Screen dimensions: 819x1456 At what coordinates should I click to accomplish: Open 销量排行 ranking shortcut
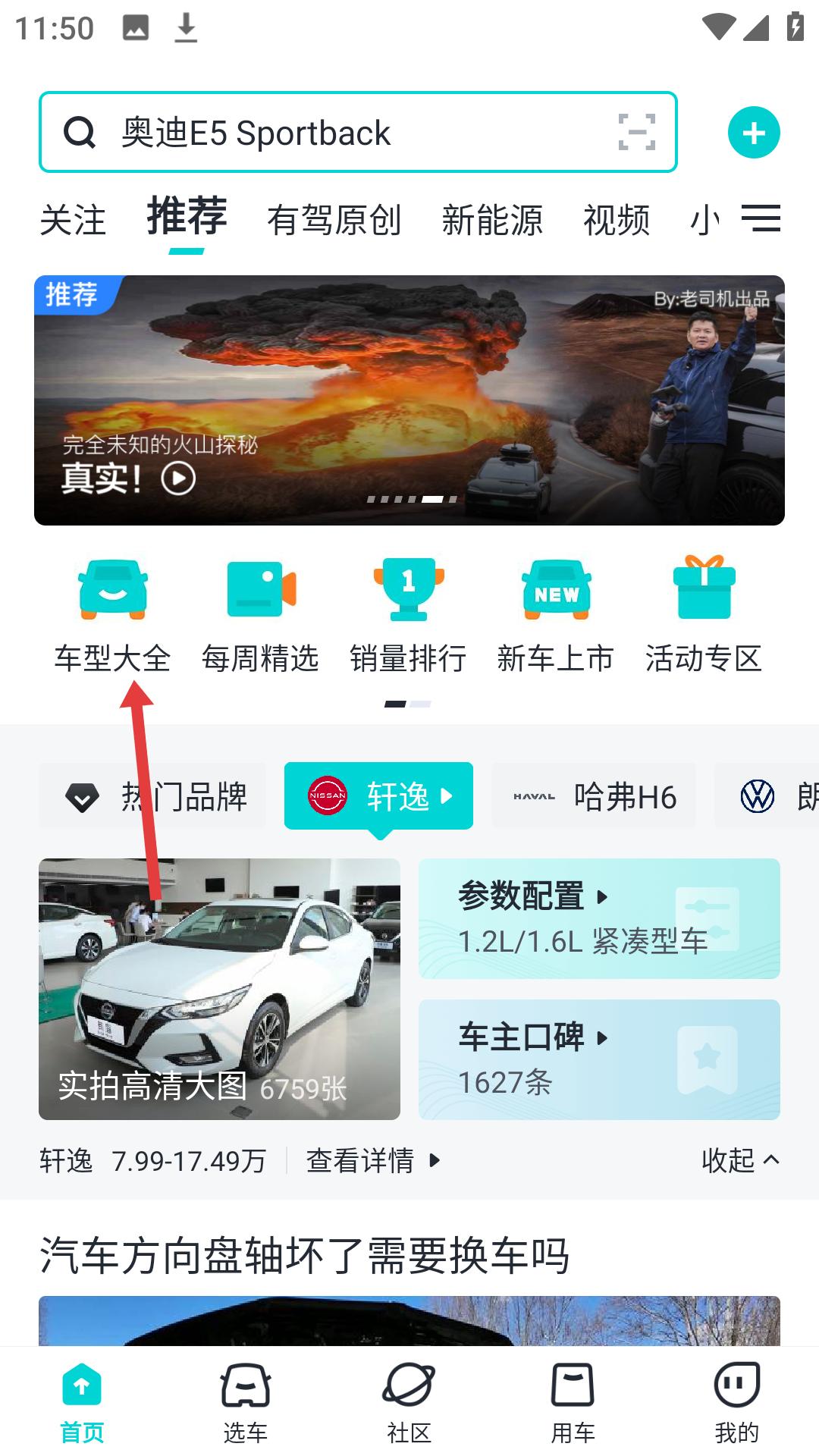tap(408, 616)
